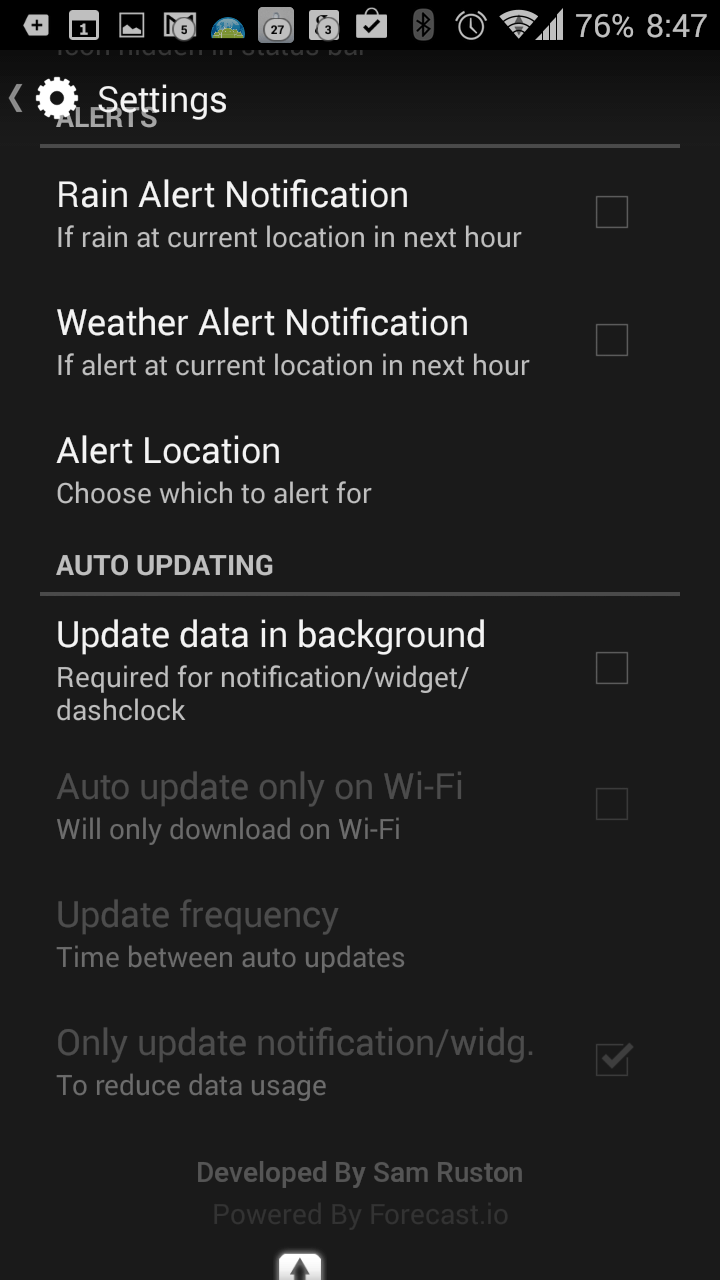The width and height of the screenshot is (720, 1280).
Task: Check Update data in background
Action: 611,668
